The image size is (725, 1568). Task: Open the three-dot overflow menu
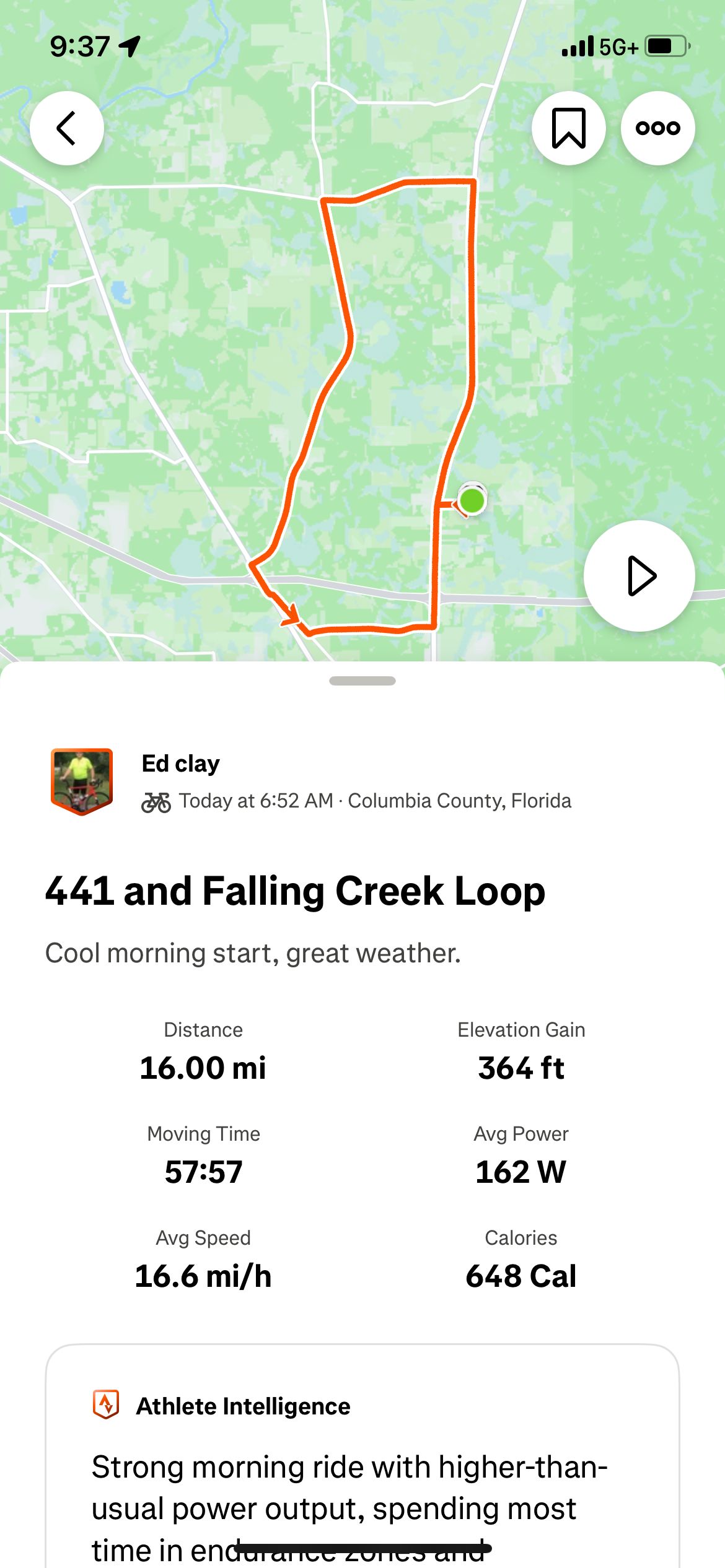(x=657, y=128)
